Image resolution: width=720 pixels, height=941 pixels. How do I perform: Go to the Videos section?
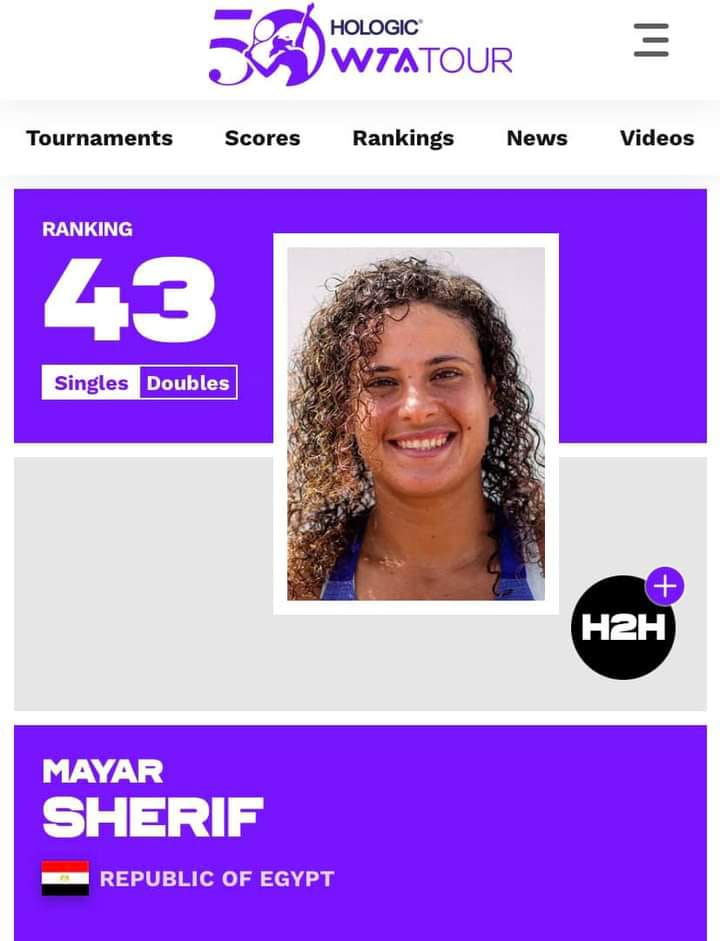click(656, 138)
